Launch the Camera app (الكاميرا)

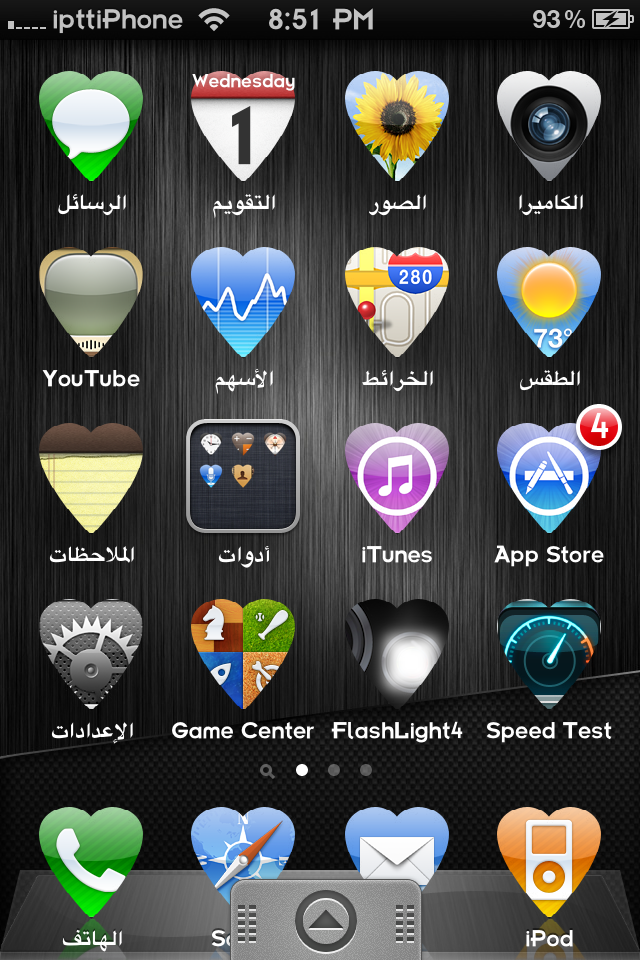549,125
